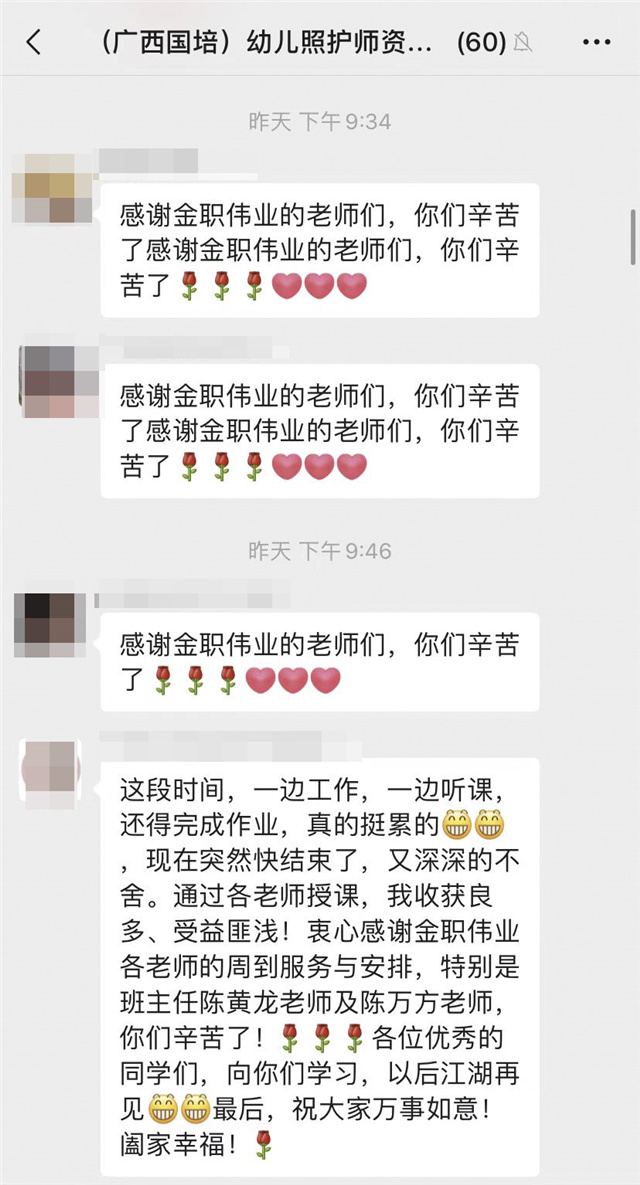Screen dimensions: 640x1185
Task: Open the avatar beside the second thank-you message
Action: (x=50, y=381)
